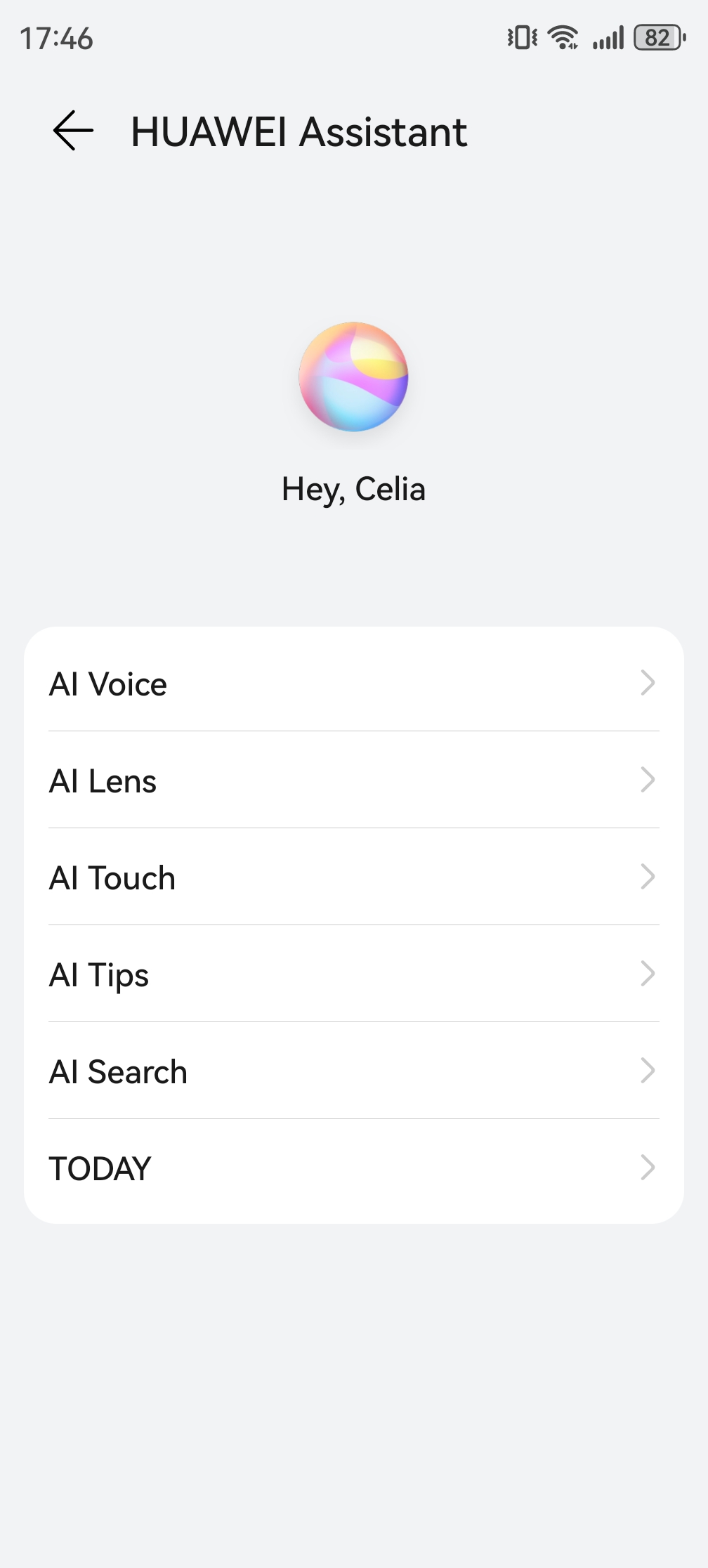Open AI Voice settings
708x1568 pixels.
[353, 684]
